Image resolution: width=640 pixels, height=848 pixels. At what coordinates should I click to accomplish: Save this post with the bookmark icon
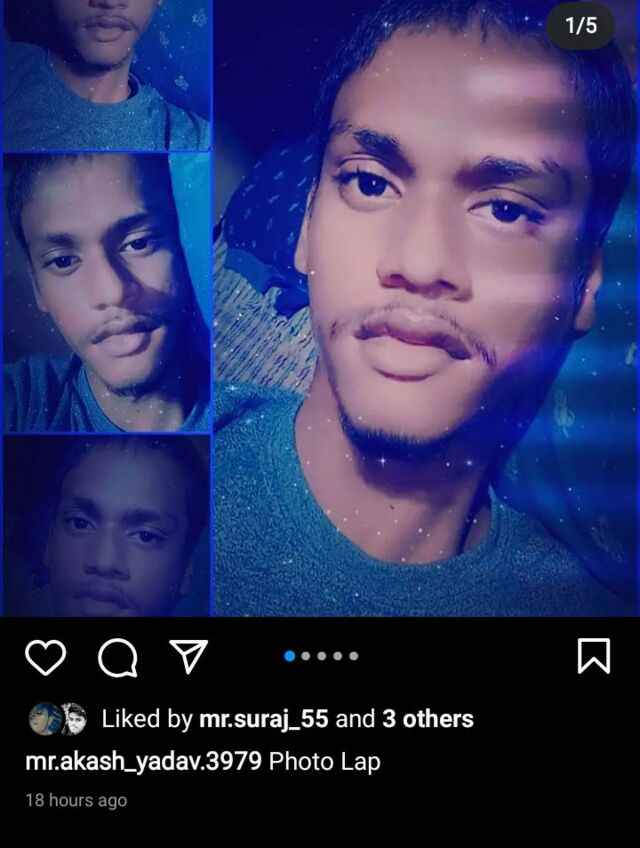tap(593, 656)
